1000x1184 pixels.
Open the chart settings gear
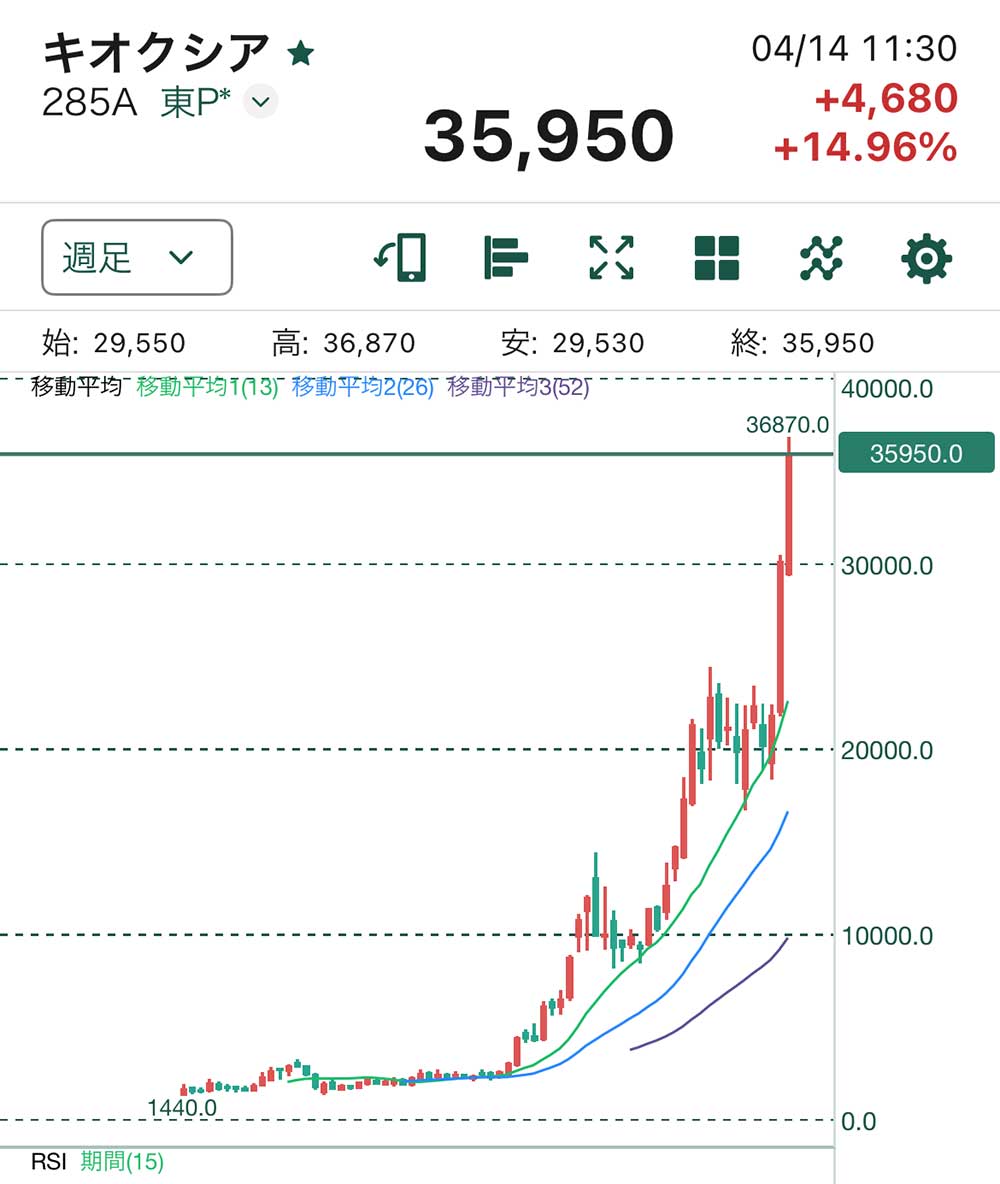927,258
